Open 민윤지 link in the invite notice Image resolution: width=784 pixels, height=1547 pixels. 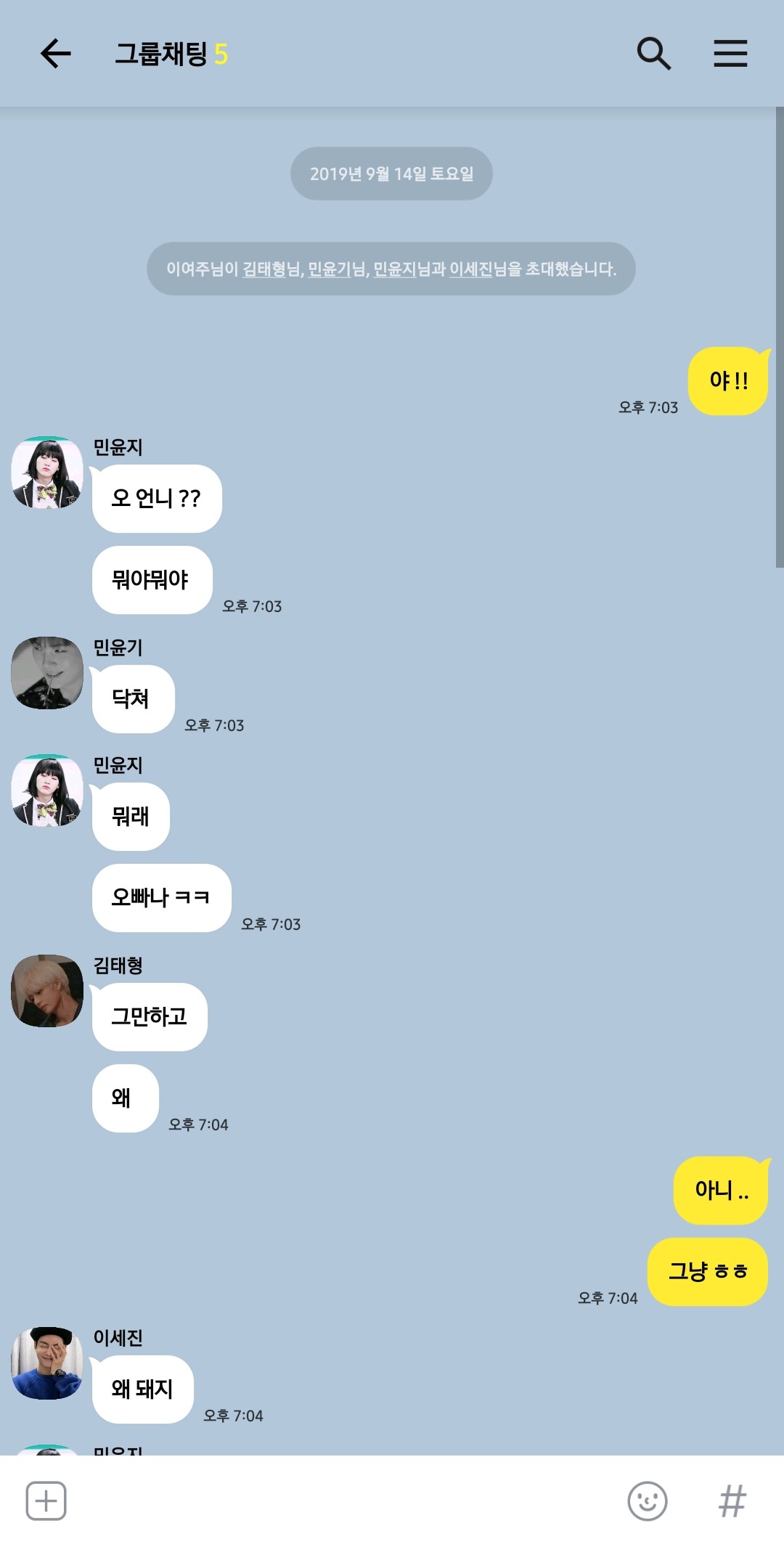(395, 269)
